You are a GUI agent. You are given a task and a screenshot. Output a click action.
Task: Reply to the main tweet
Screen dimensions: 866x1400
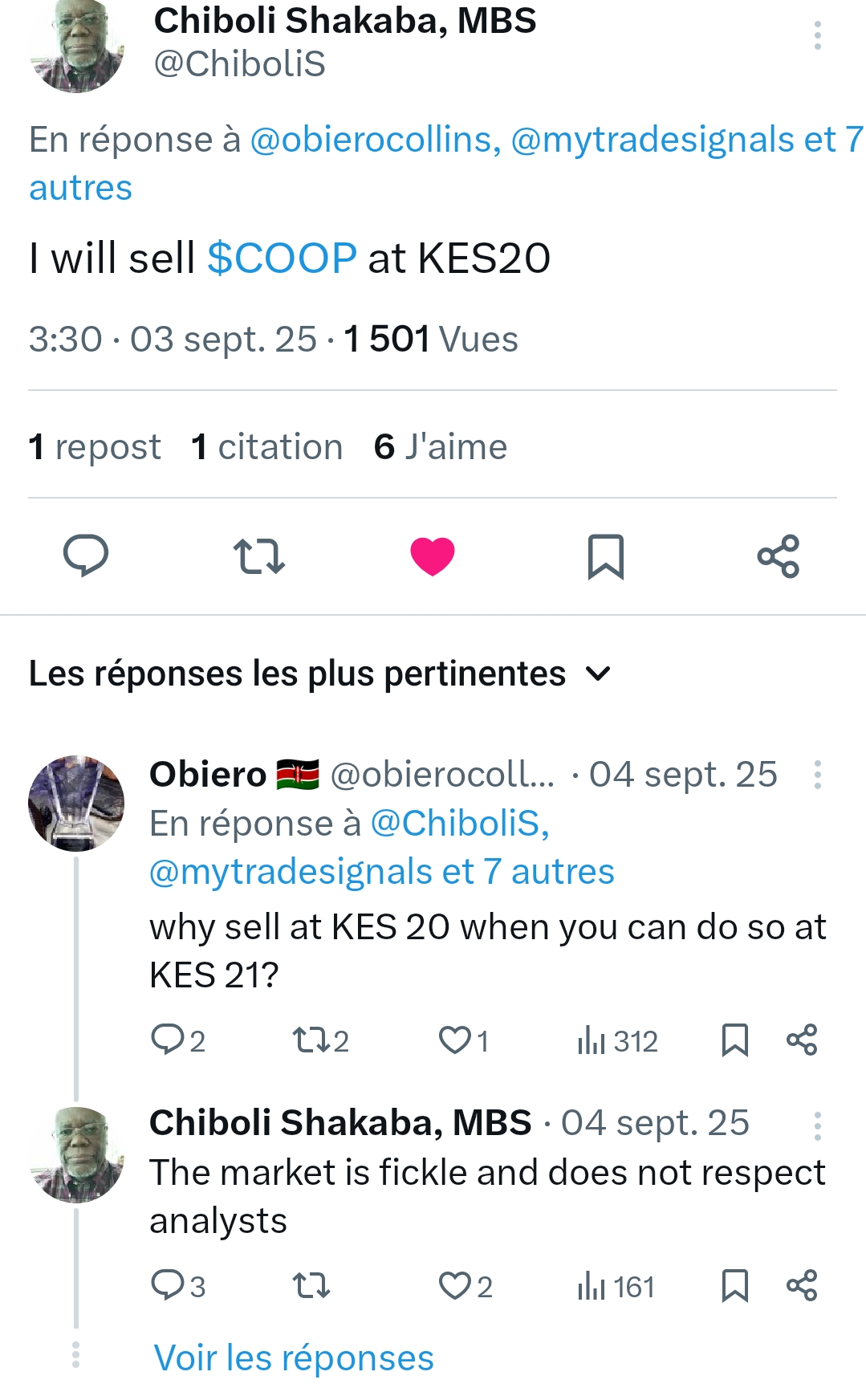pyautogui.click(x=86, y=556)
